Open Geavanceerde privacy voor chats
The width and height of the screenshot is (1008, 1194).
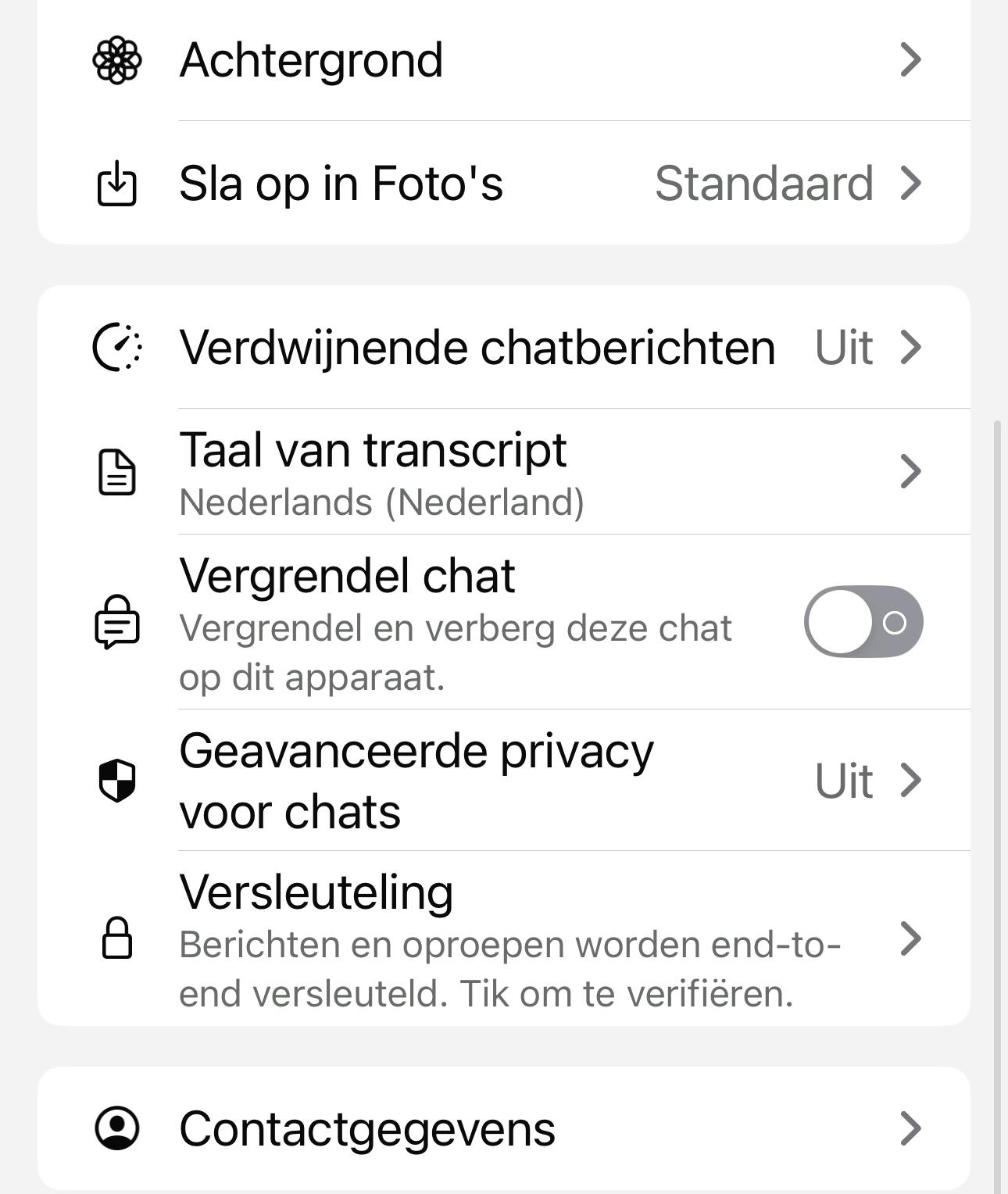click(503, 781)
